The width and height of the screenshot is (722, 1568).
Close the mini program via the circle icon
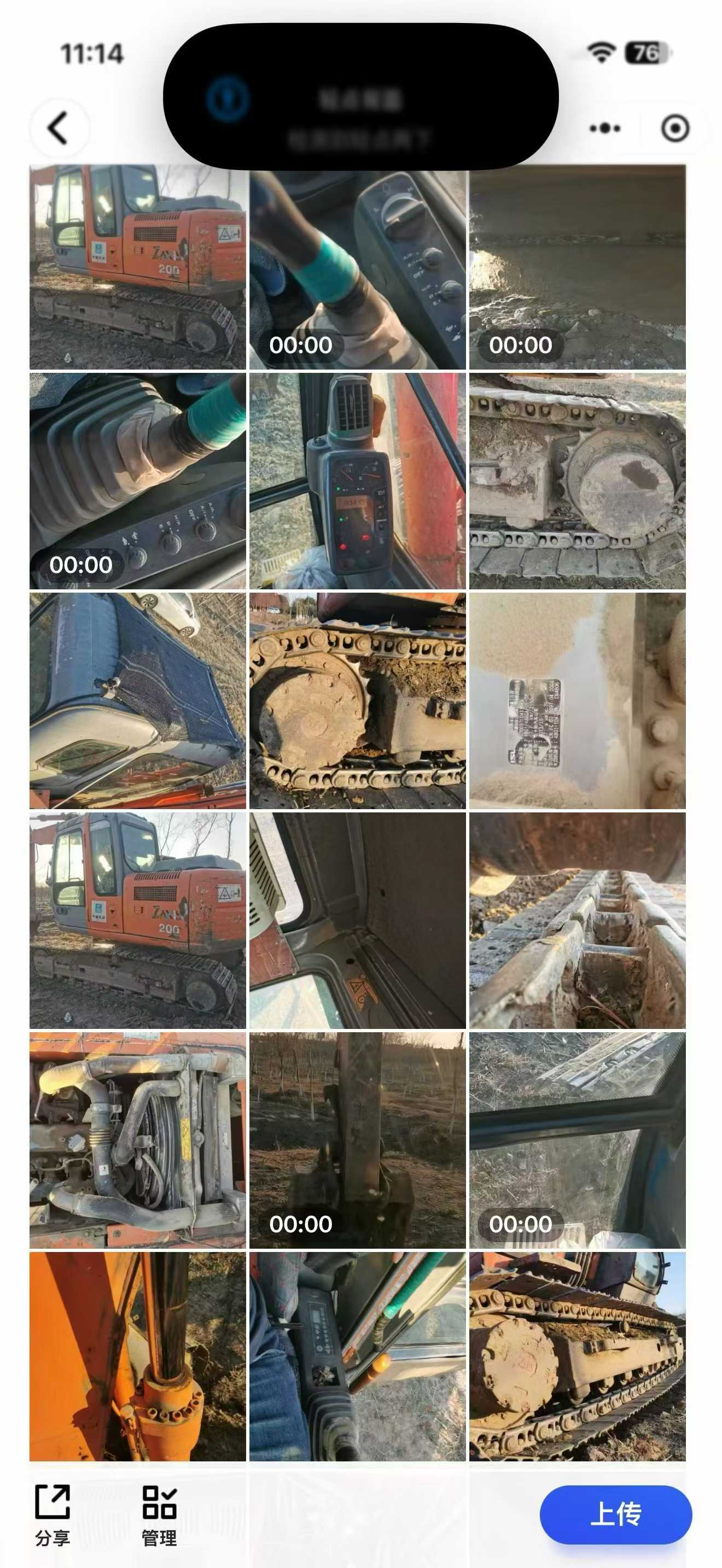[674, 128]
